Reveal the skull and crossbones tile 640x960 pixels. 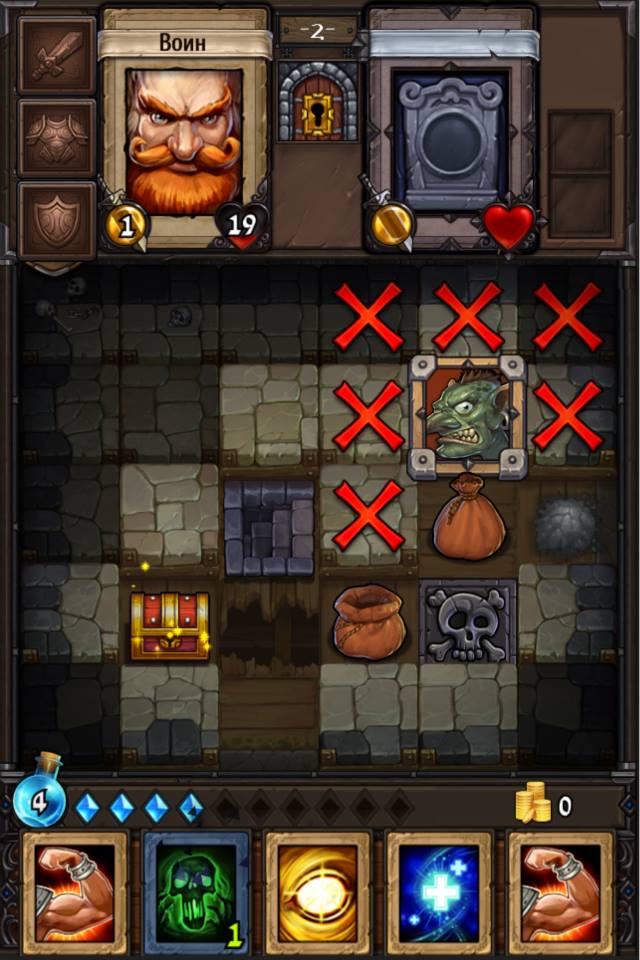tap(468, 623)
